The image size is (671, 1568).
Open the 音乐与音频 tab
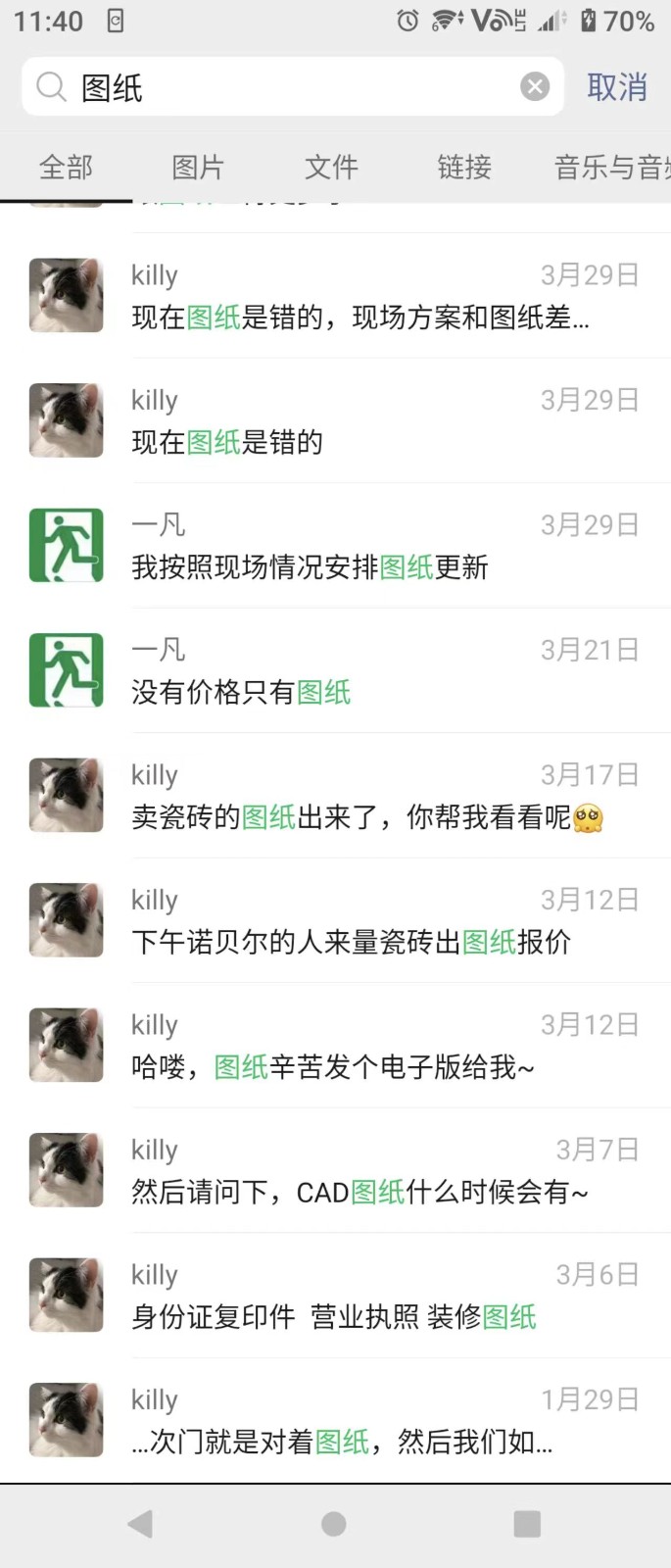click(611, 168)
